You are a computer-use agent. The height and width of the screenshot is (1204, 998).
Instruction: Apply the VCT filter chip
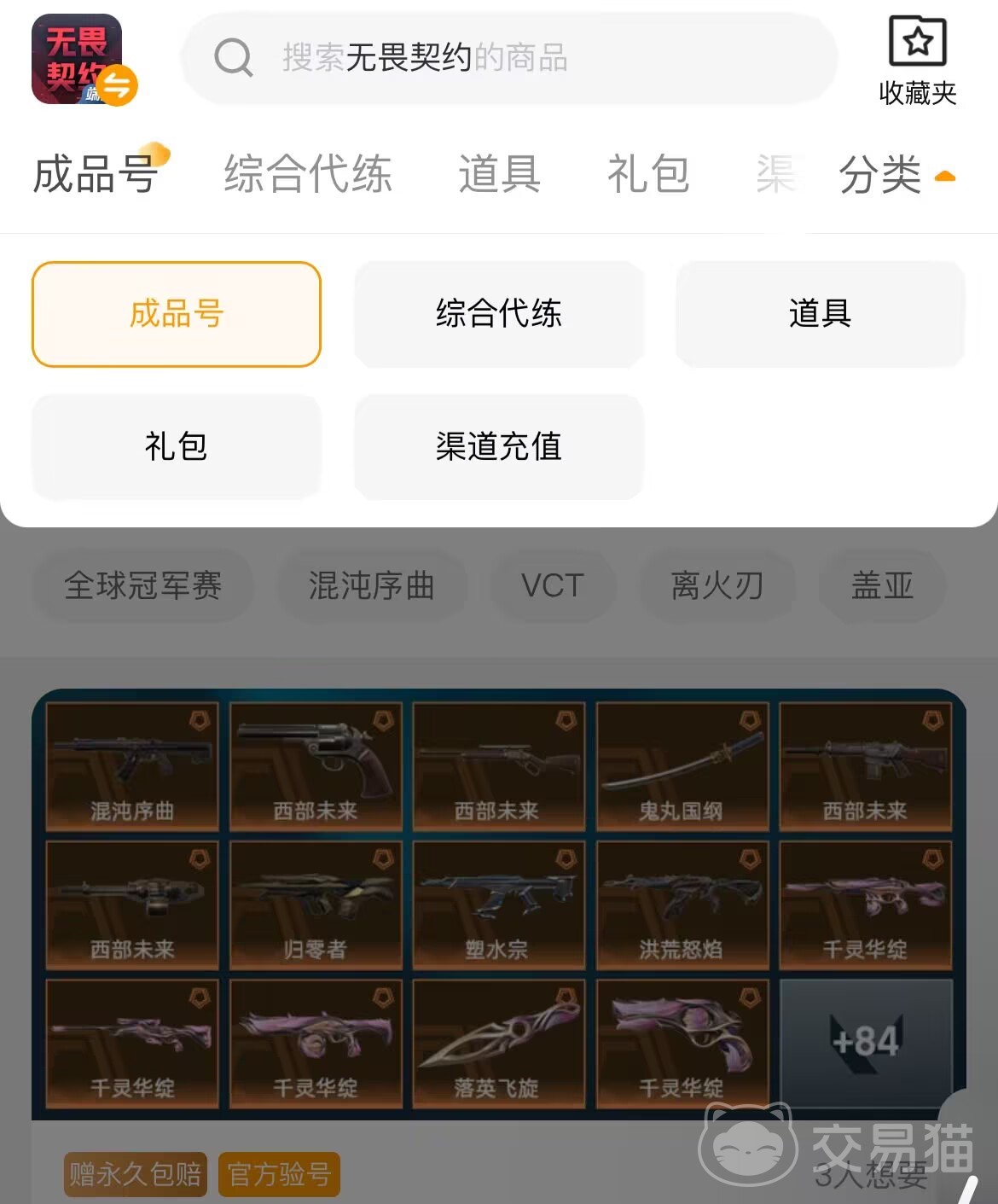[552, 586]
